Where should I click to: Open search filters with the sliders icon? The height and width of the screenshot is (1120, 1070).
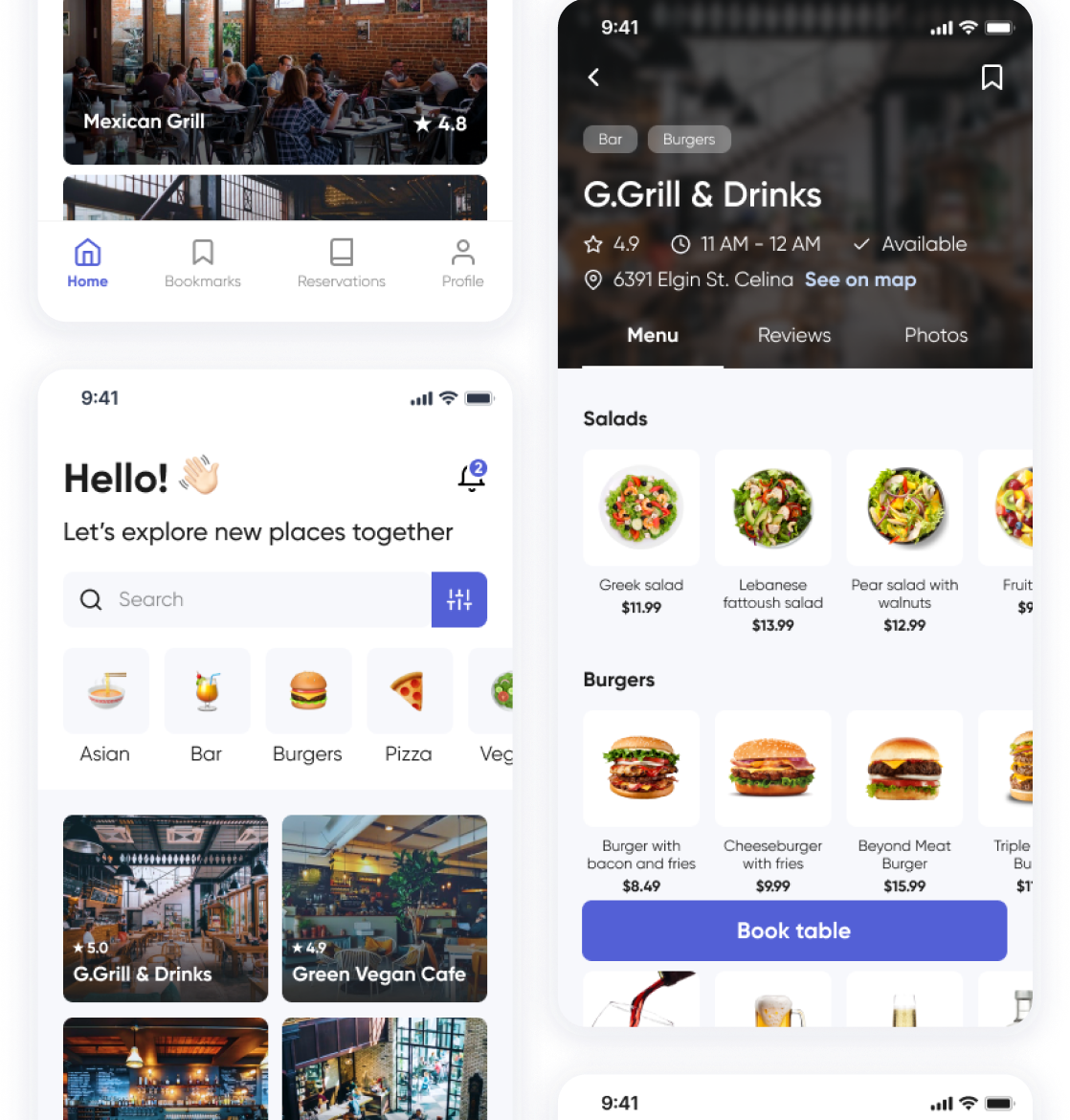pos(459,599)
